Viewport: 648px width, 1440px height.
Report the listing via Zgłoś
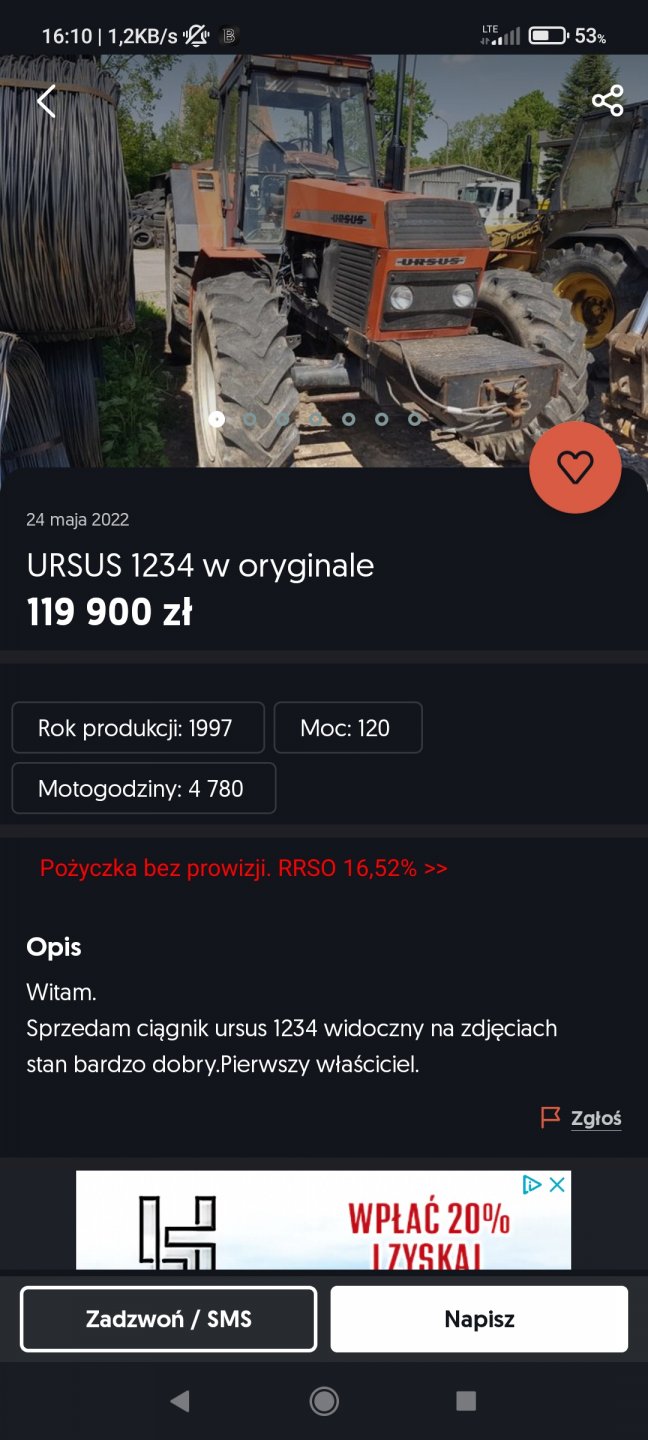click(x=582, y=1118)
